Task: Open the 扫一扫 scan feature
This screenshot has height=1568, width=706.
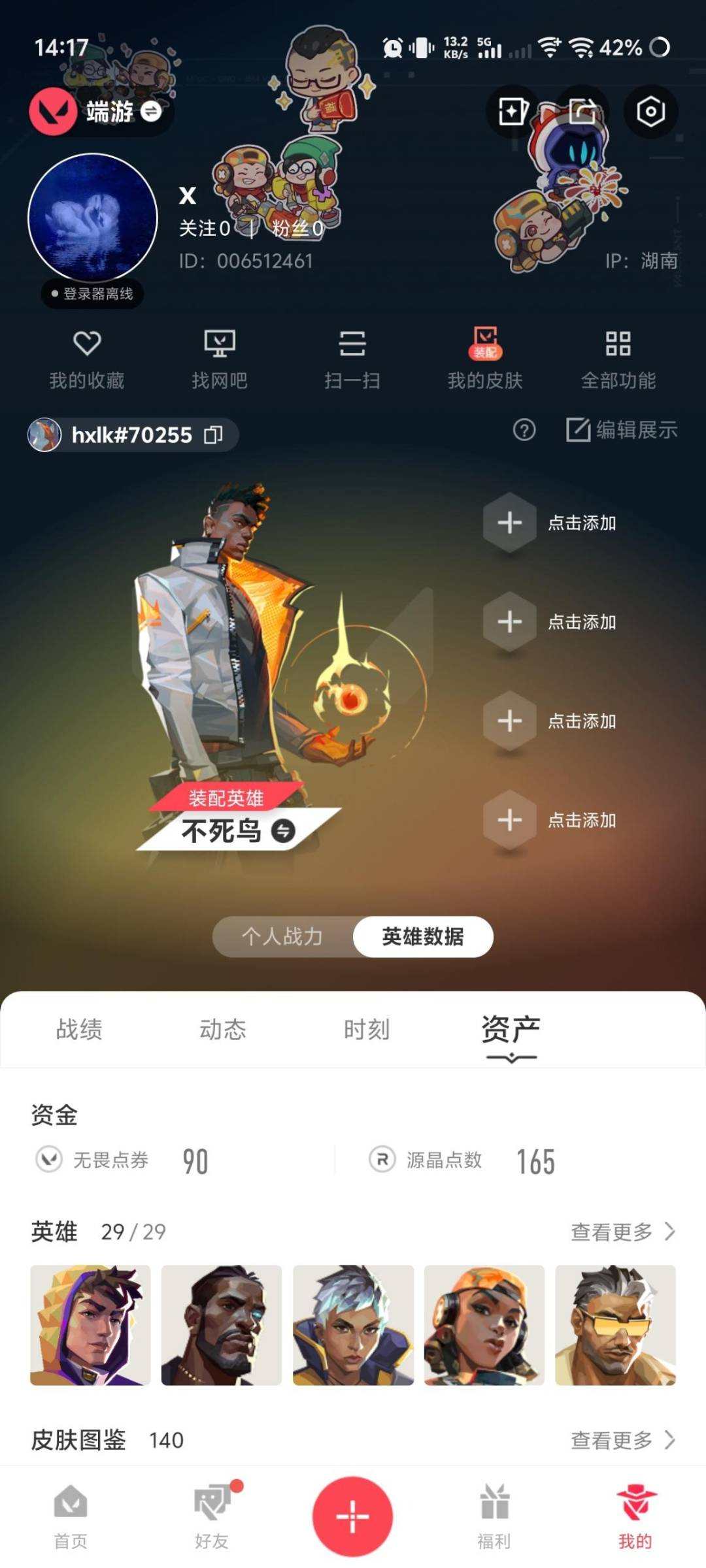Action: point(353,356)
